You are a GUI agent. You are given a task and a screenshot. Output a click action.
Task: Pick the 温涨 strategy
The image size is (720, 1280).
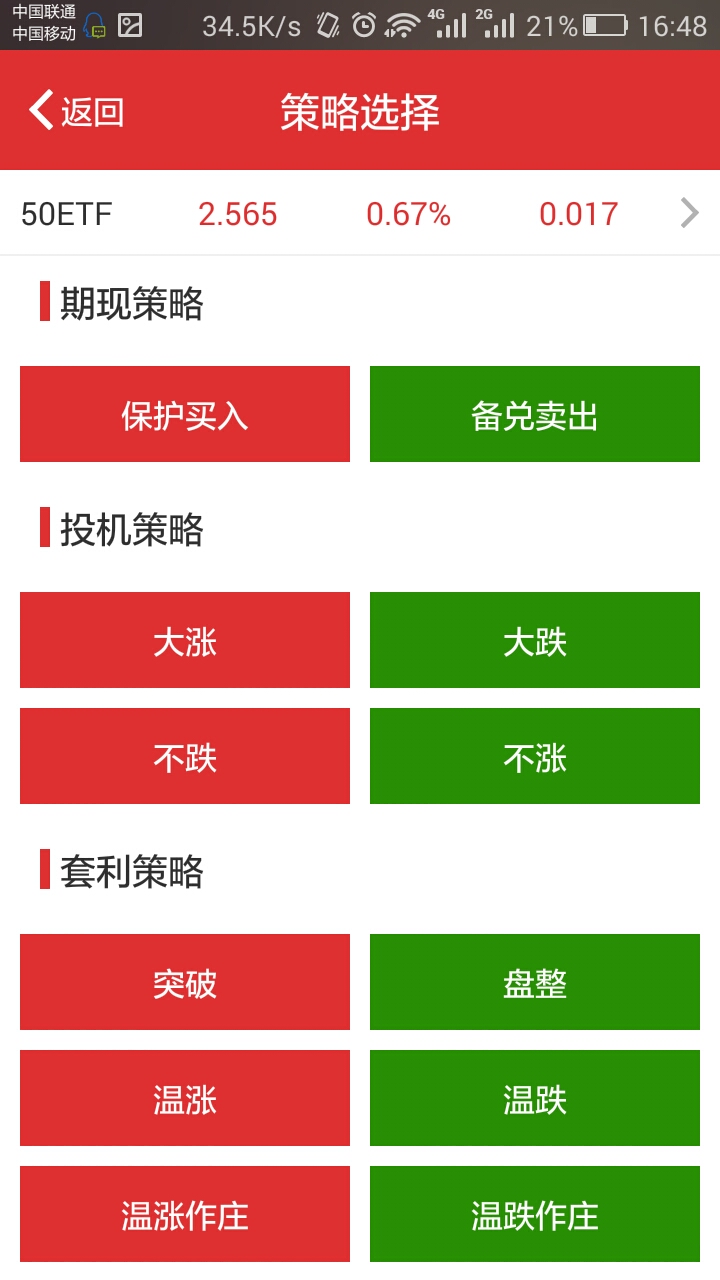coord(185,1098)
